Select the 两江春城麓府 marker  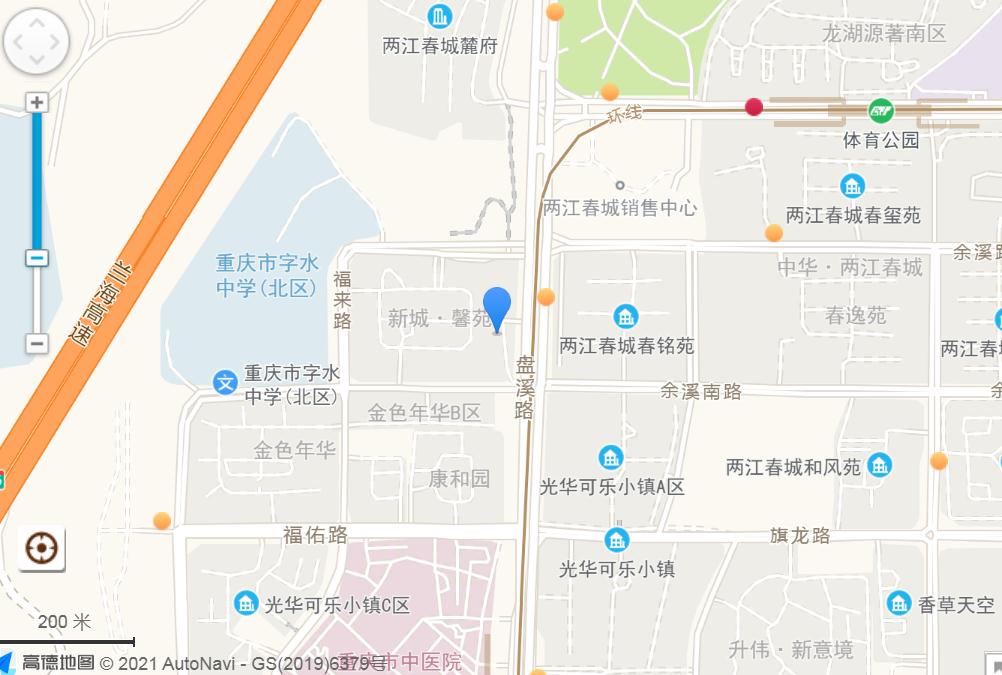click(439, 17)
